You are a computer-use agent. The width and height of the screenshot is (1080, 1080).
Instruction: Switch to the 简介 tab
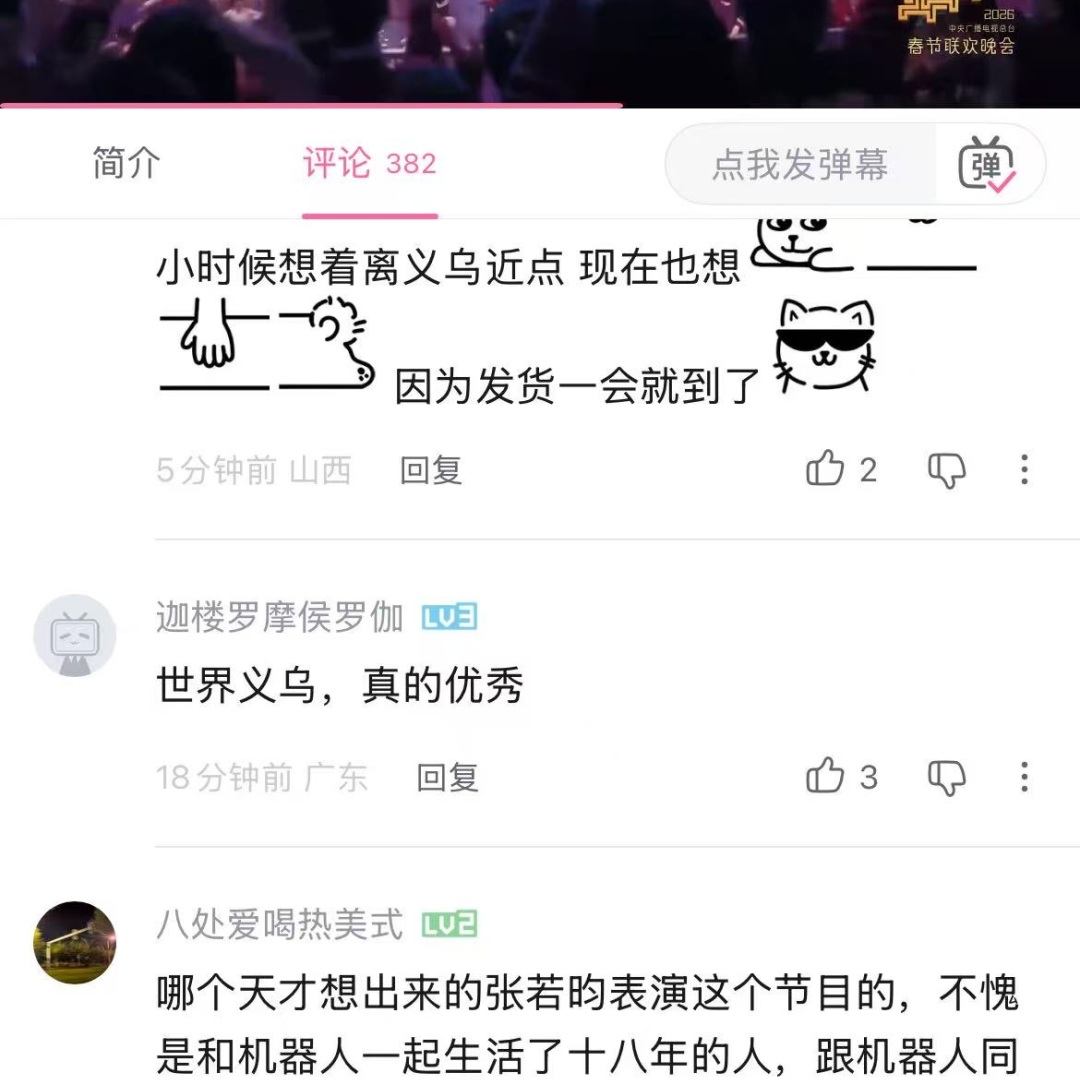126,163
